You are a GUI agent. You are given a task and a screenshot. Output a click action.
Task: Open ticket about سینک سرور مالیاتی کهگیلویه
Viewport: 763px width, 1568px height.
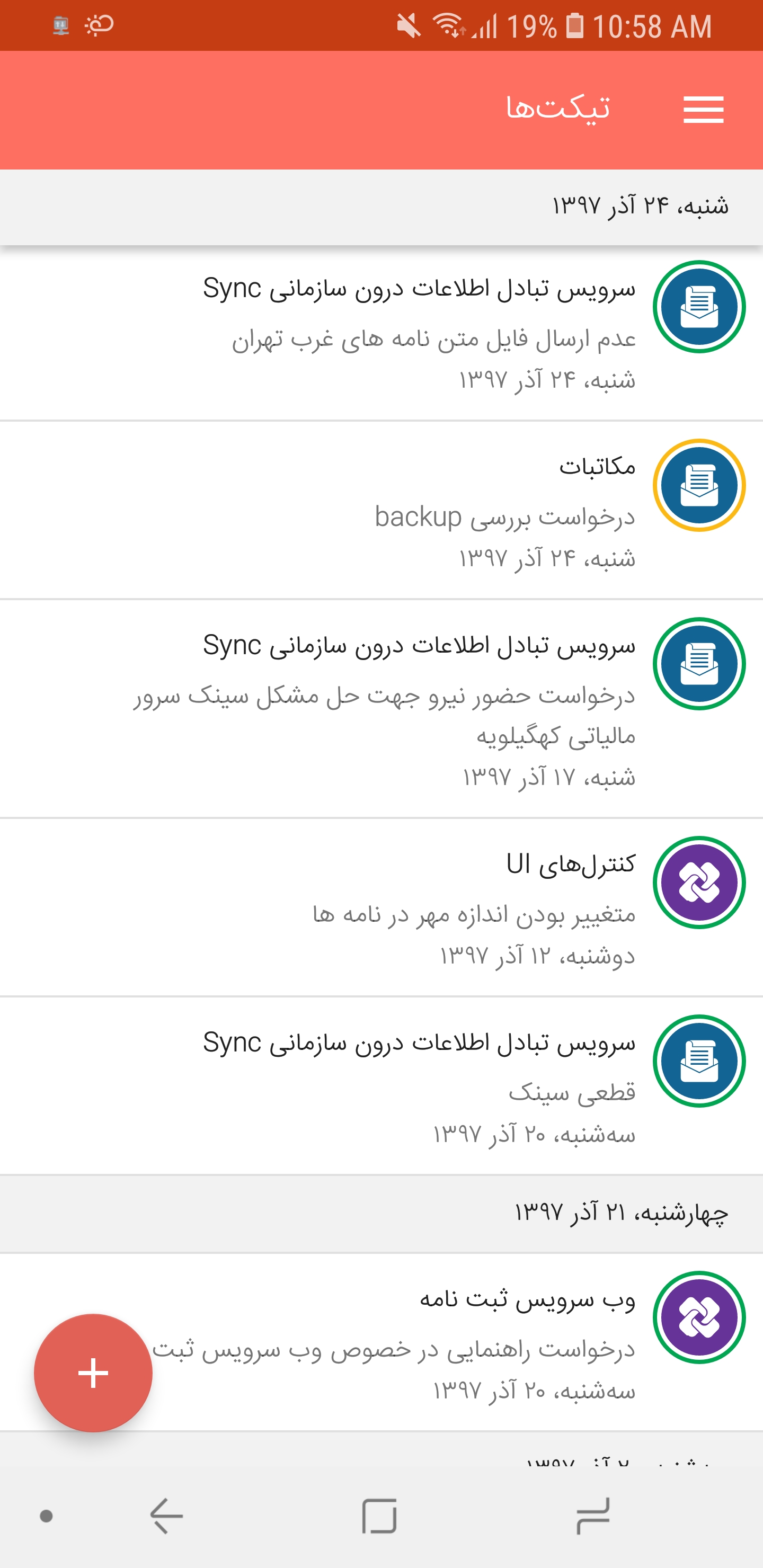(381, 709)
